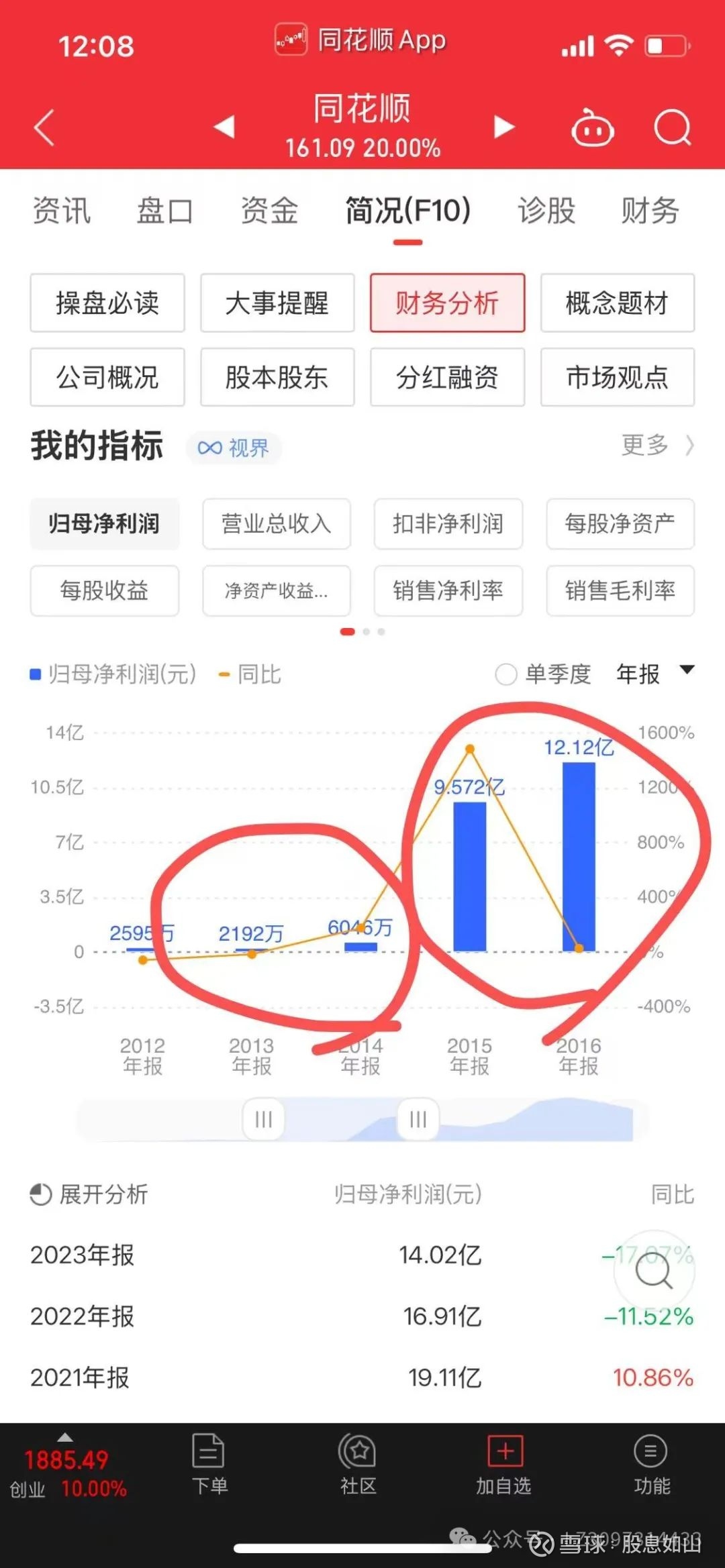Open the 资金 funds tab
Screen dimensions: 725x1568
(x=269, y=211)
